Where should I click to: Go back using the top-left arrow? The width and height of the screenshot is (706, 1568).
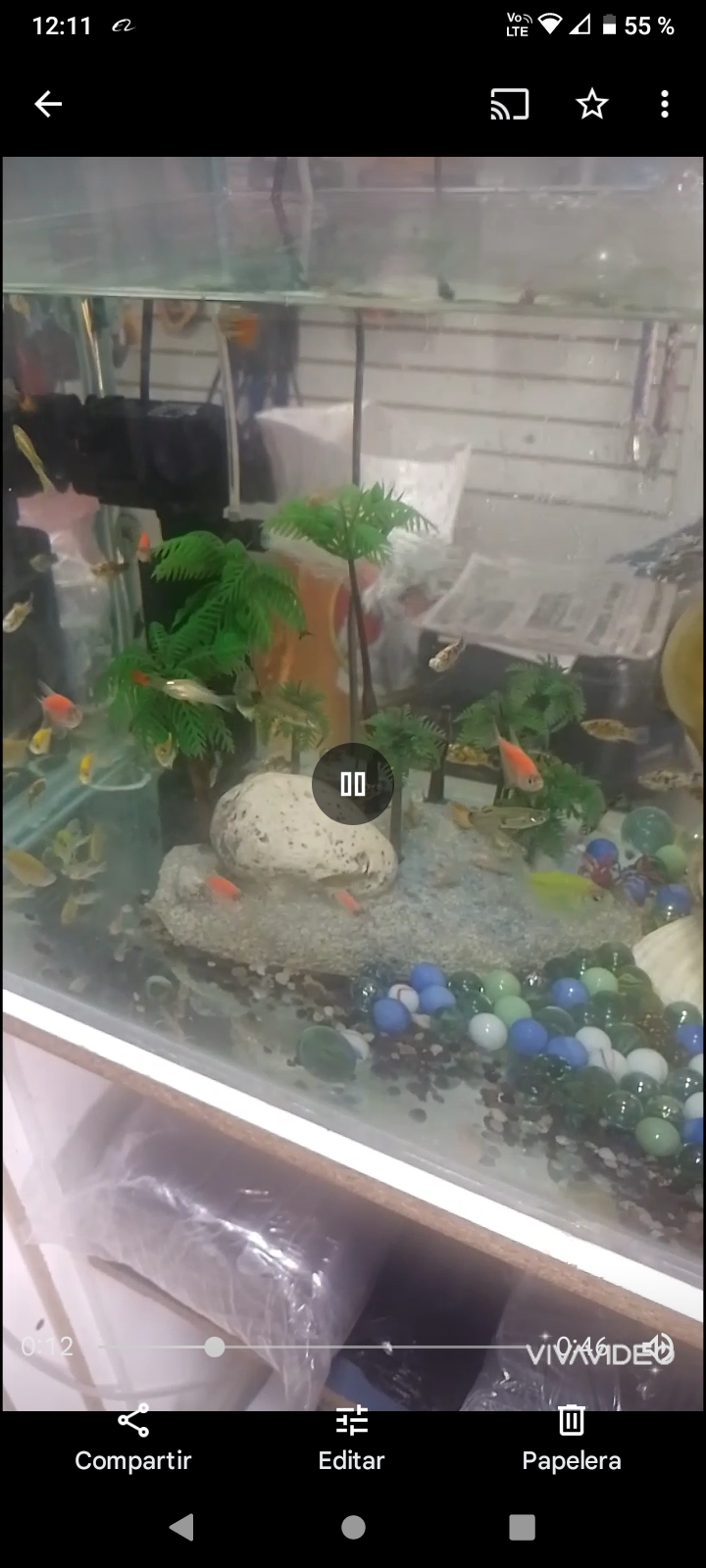click(x=48, y=104)
